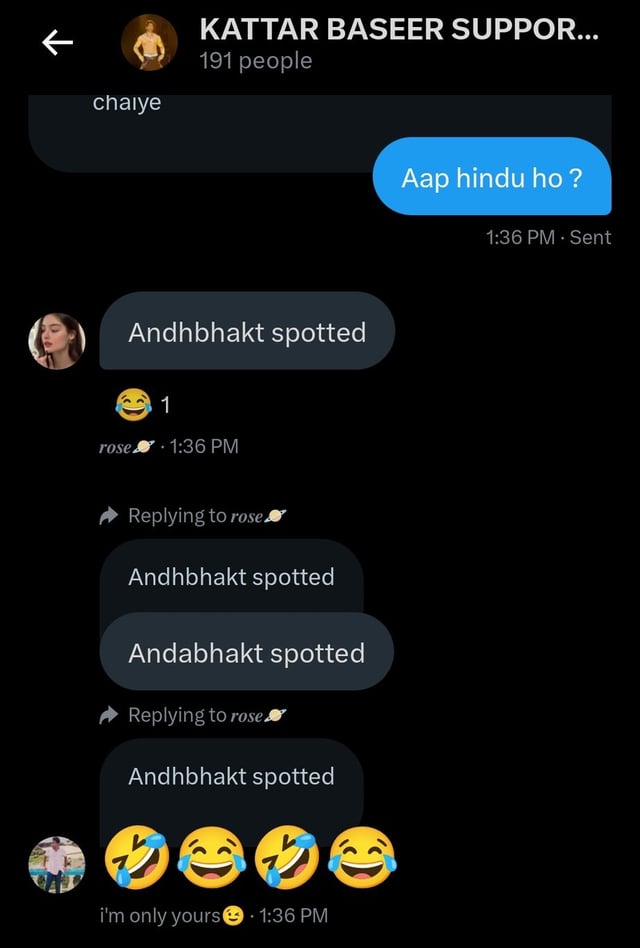Open the group avatar in the header
The width and height of the screenshot is (640, 948).
(149, 44)
